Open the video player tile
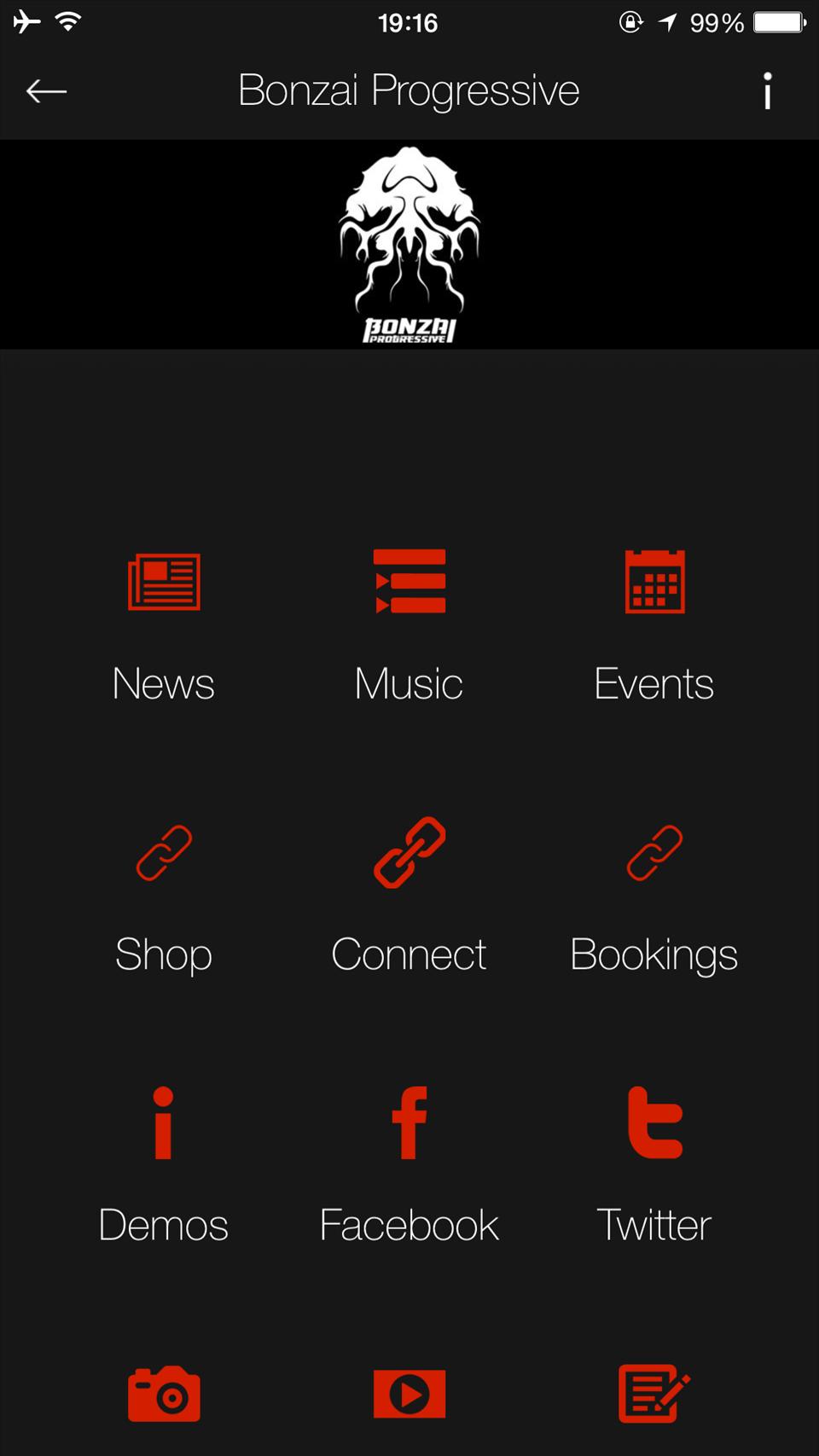Image resolution: width=819 pixels, height=1456 pixels. point(409,1394)
